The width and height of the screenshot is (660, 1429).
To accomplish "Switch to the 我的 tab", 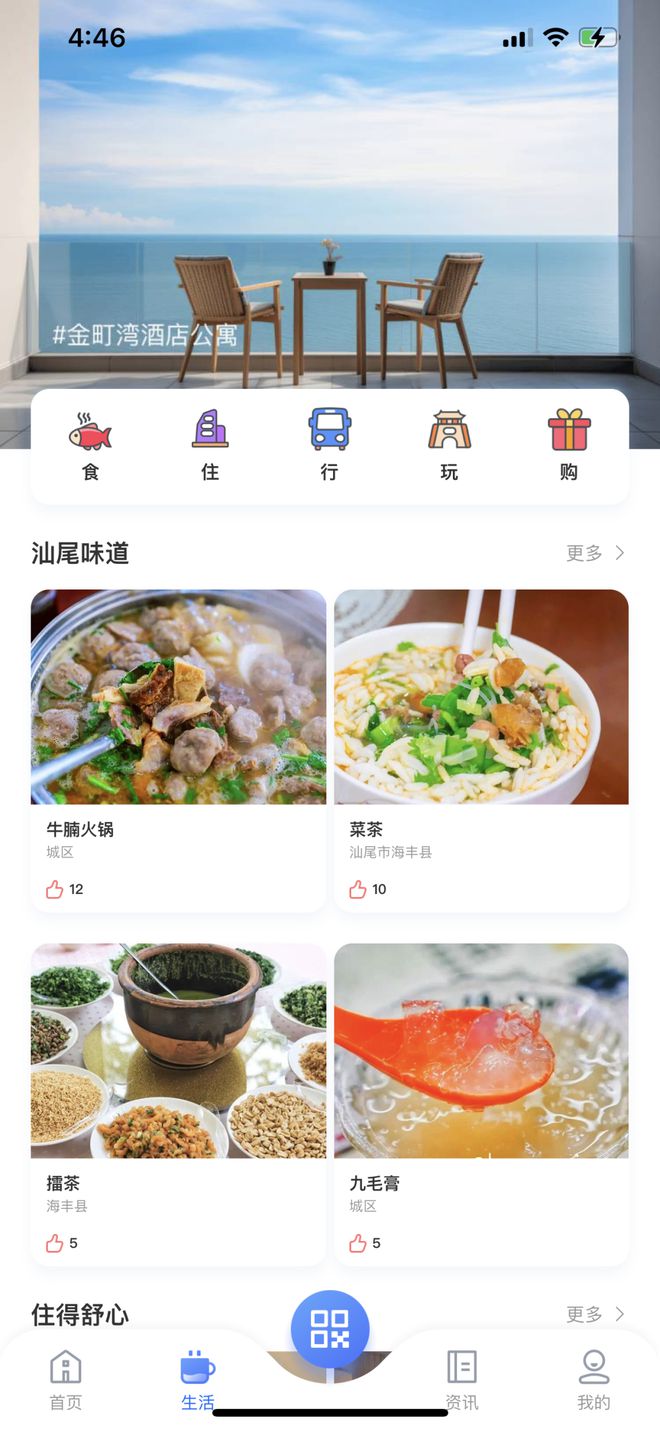I will tap(594, 1380).
